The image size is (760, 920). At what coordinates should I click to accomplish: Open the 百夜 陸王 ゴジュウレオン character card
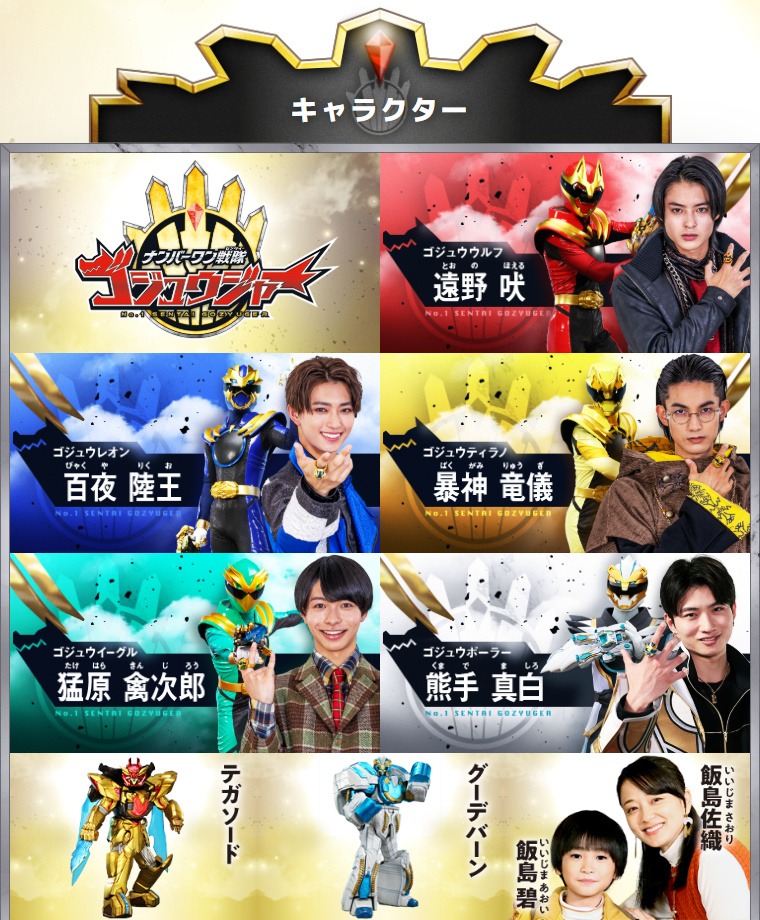point(195,452)
